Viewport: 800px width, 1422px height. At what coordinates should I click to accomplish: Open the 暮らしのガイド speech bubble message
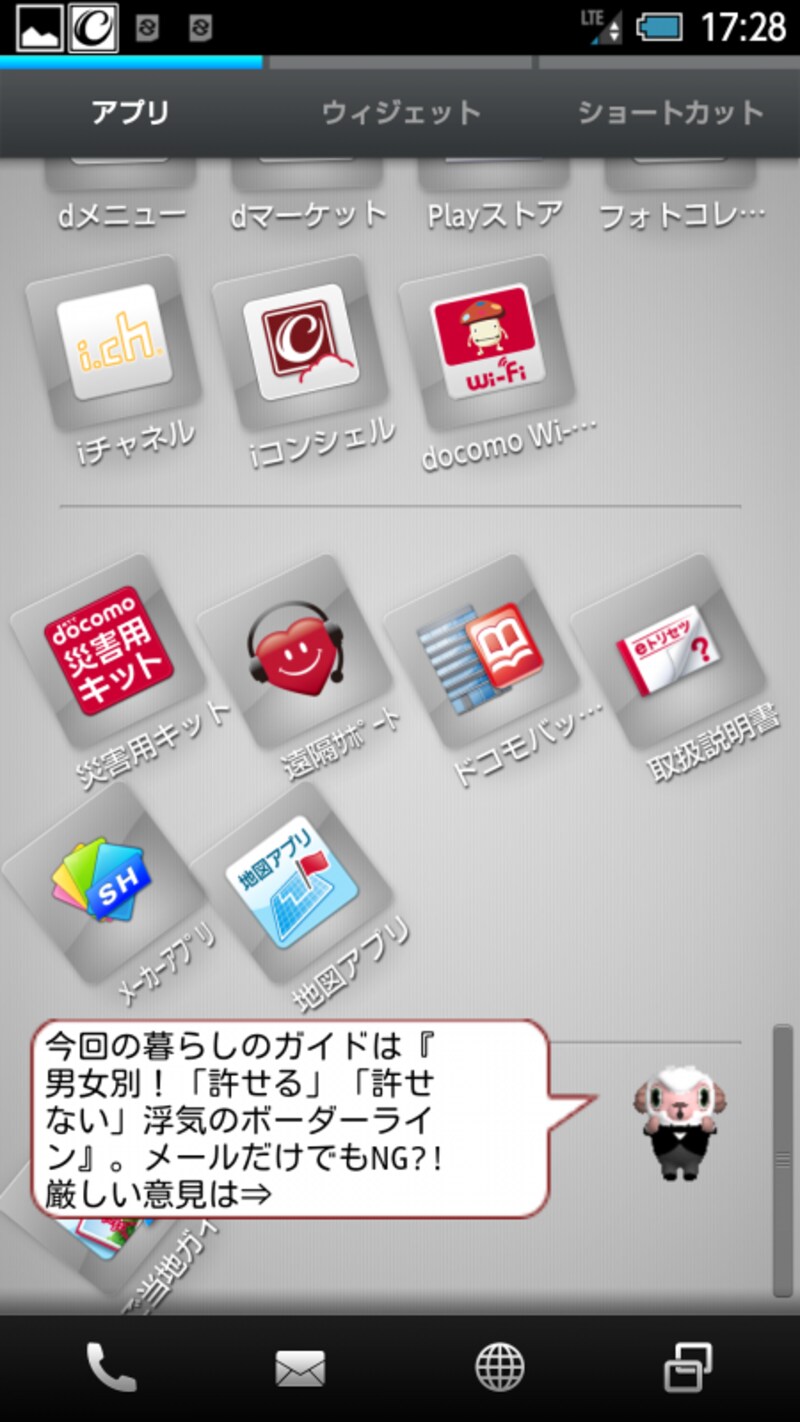[x=290, y=1118]
